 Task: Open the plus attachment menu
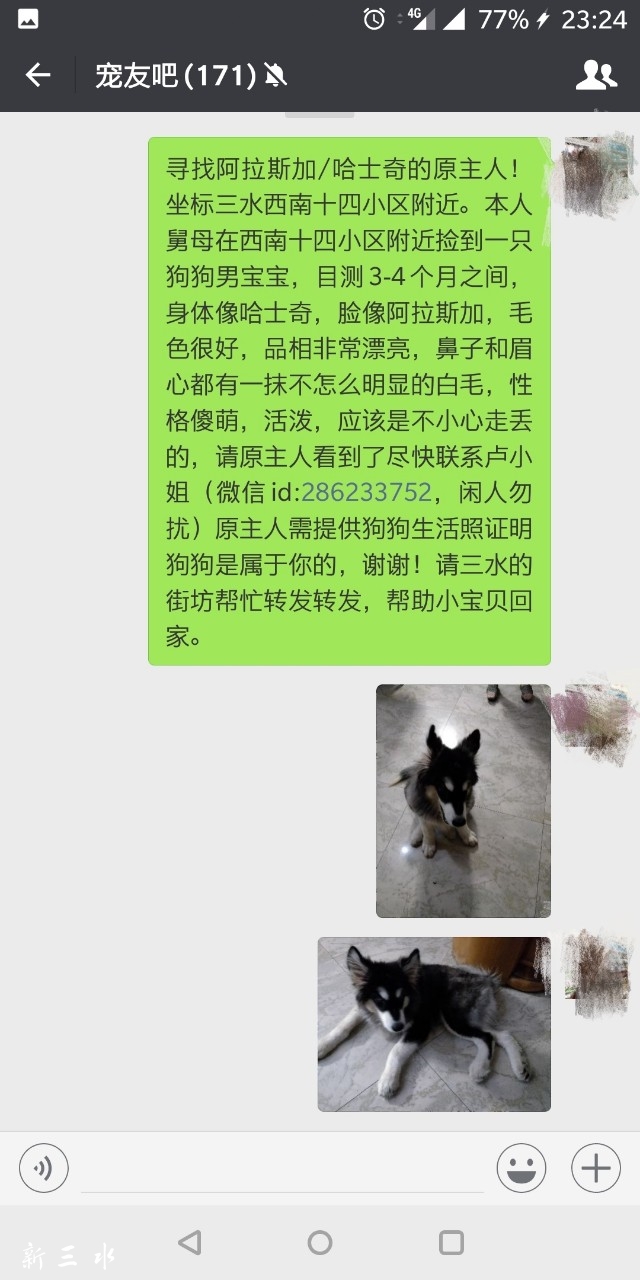(596, 1168)
